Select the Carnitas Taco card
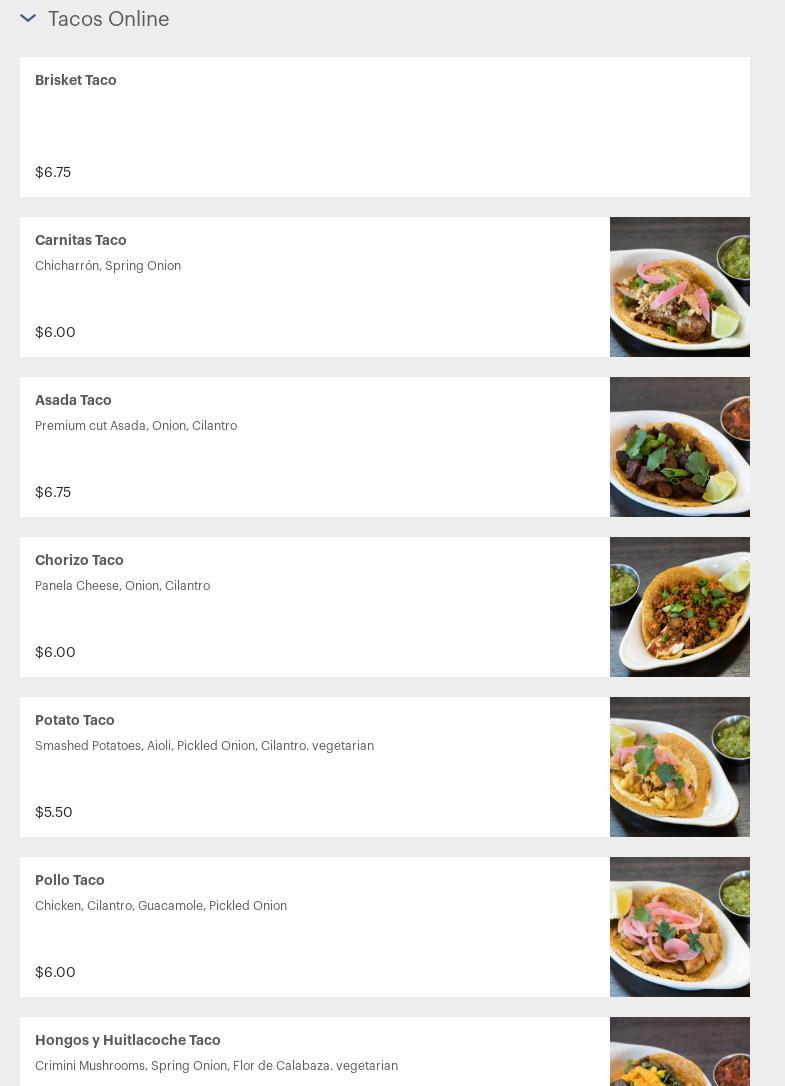Image resolution: width=785 pixels, height=1086 pixels. coord(81,241)
